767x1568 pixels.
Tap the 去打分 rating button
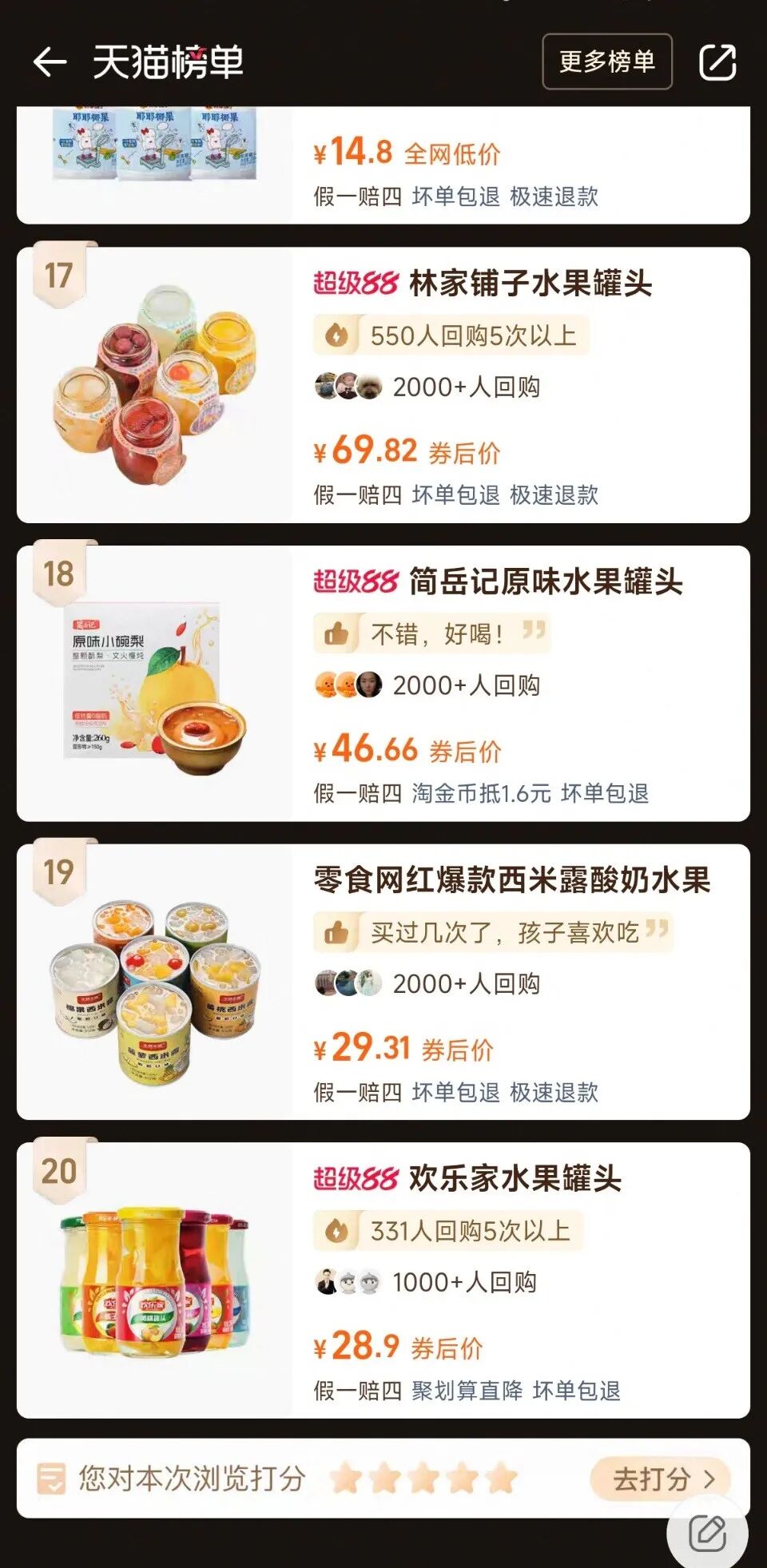(662, 1479)
